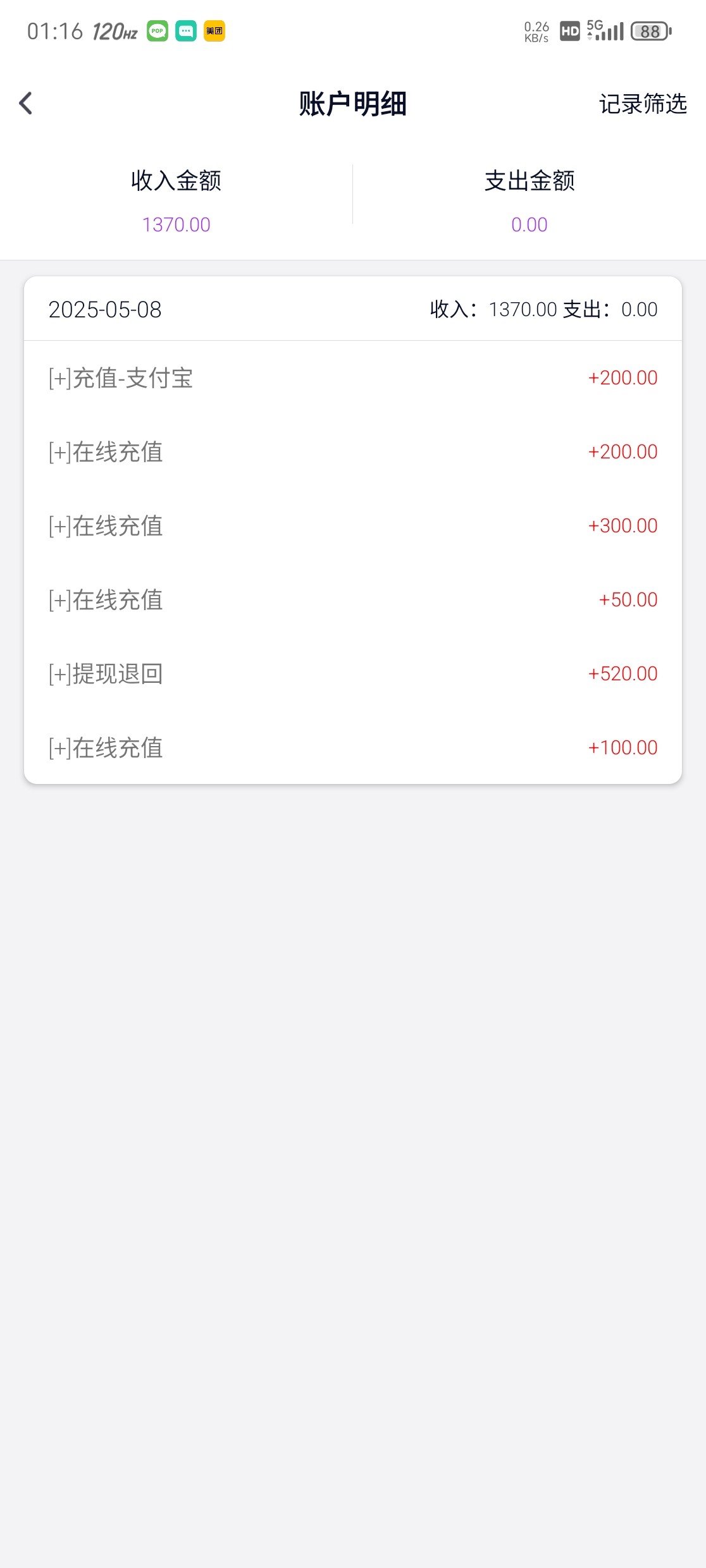The image size is (706, 1568).
Task: Tap the 账户明细 page title
Action: point(353,103)
